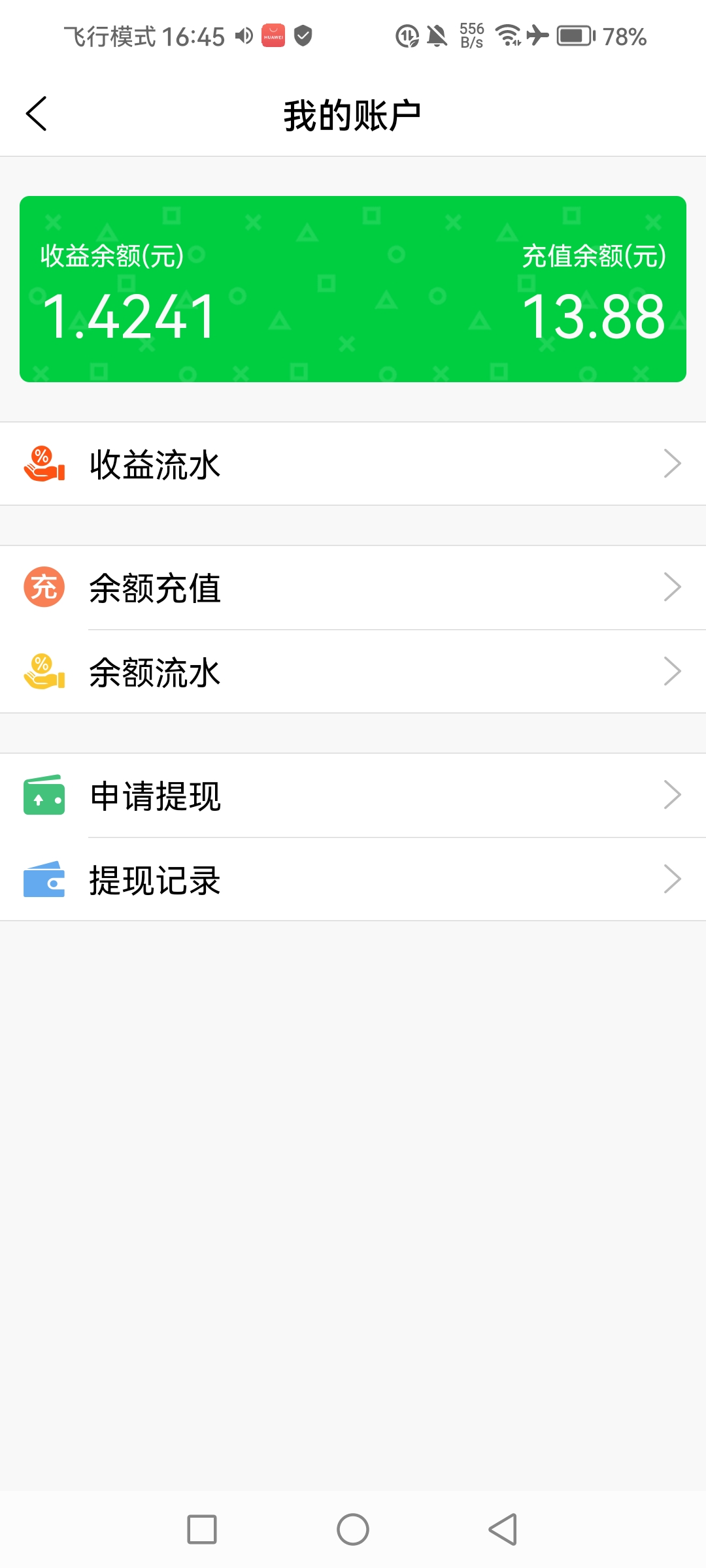This screenshot has height=1568, width=706.
Task: Select 申请提现 to request withdrawal
Action: pyautogui.click(x=353, y=796)
